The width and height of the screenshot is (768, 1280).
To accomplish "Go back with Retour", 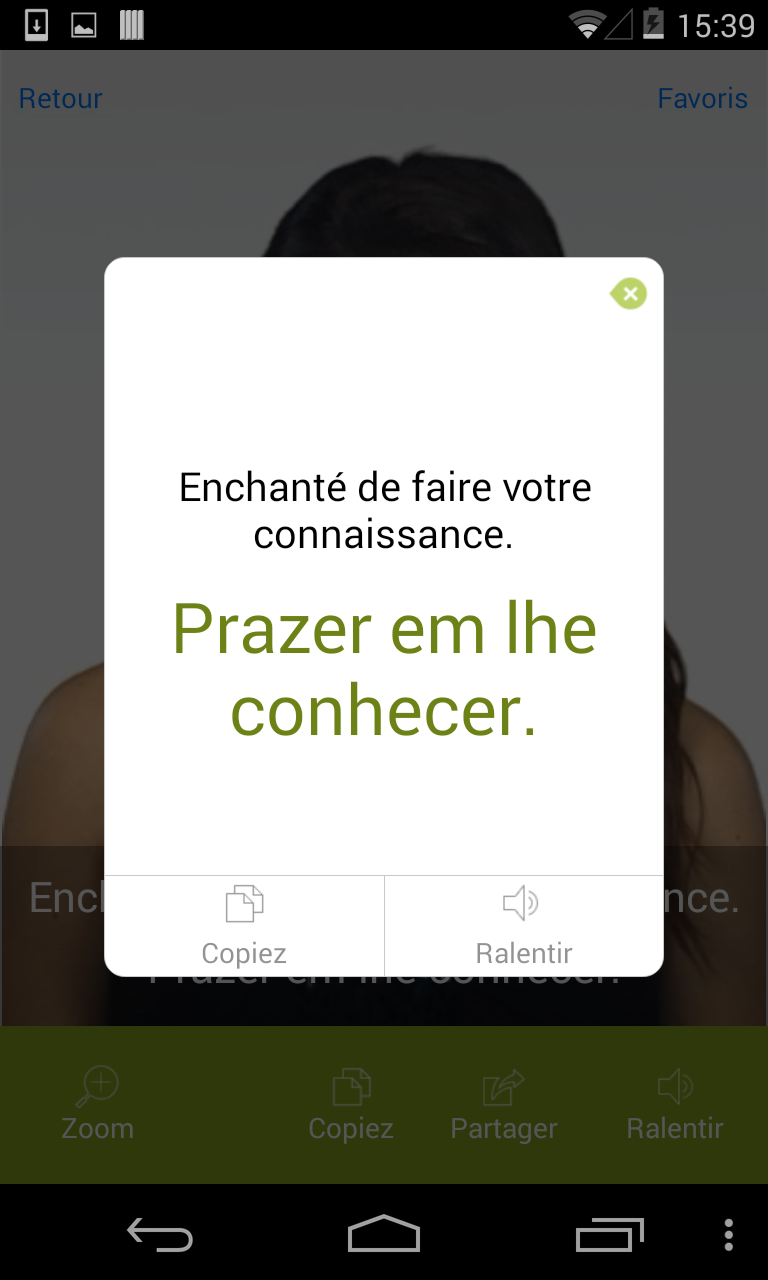I will coord(61,99).
